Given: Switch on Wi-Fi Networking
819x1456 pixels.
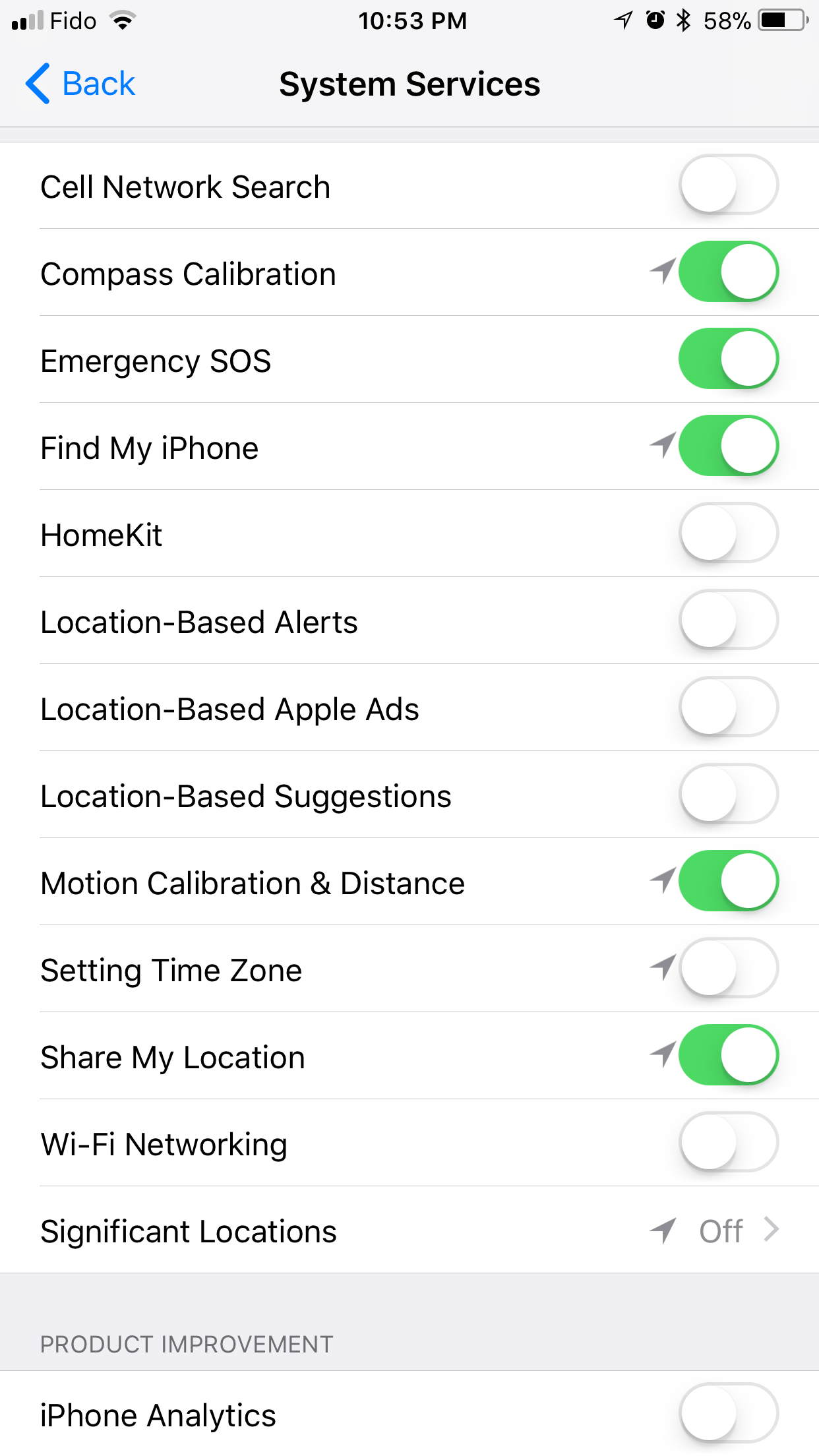Looking at the screenshot, I should (729, 1143).
